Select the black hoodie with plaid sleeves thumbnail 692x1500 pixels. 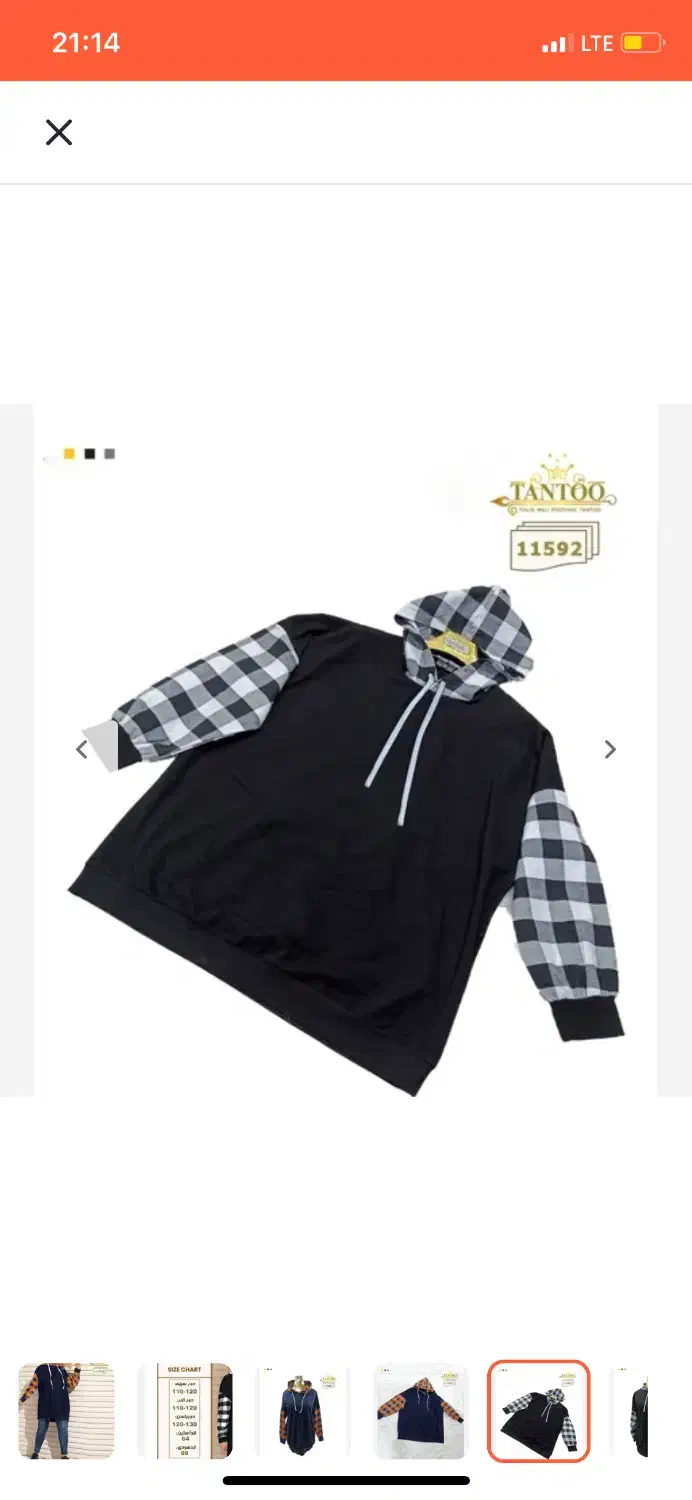click(x=539, y=1411)
